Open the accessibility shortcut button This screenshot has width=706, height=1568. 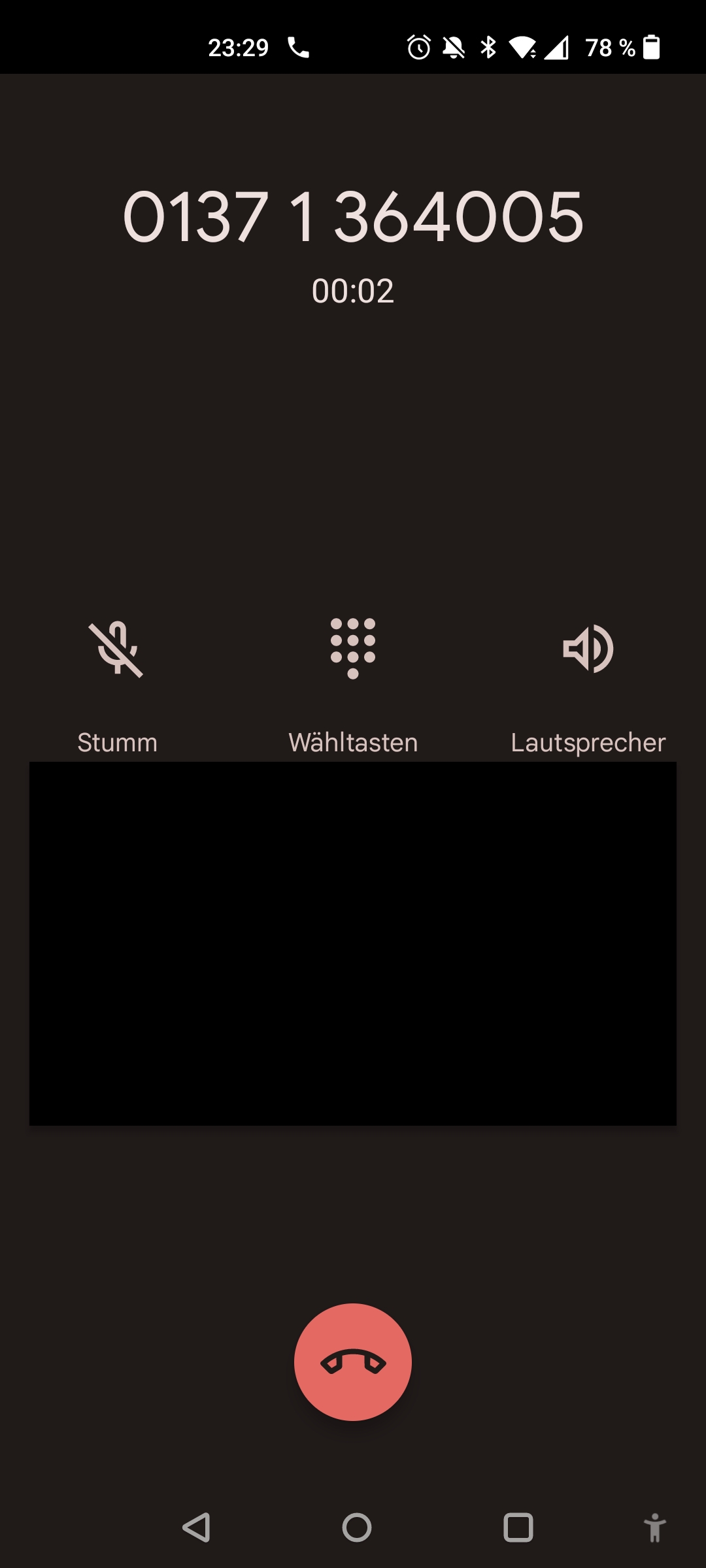coord(654,1527)
